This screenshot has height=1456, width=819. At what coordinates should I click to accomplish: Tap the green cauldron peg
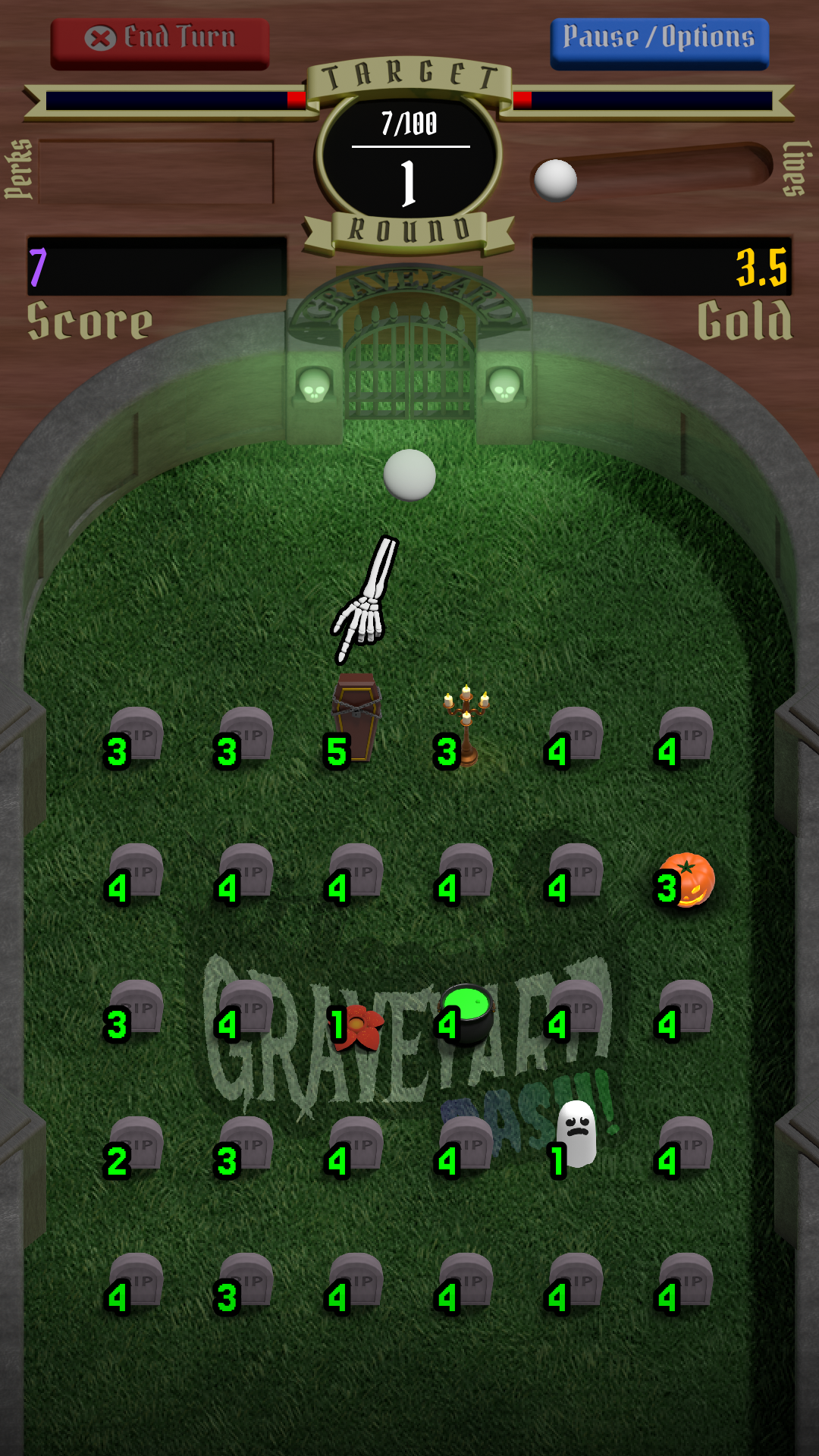(x=467, y=1014)
